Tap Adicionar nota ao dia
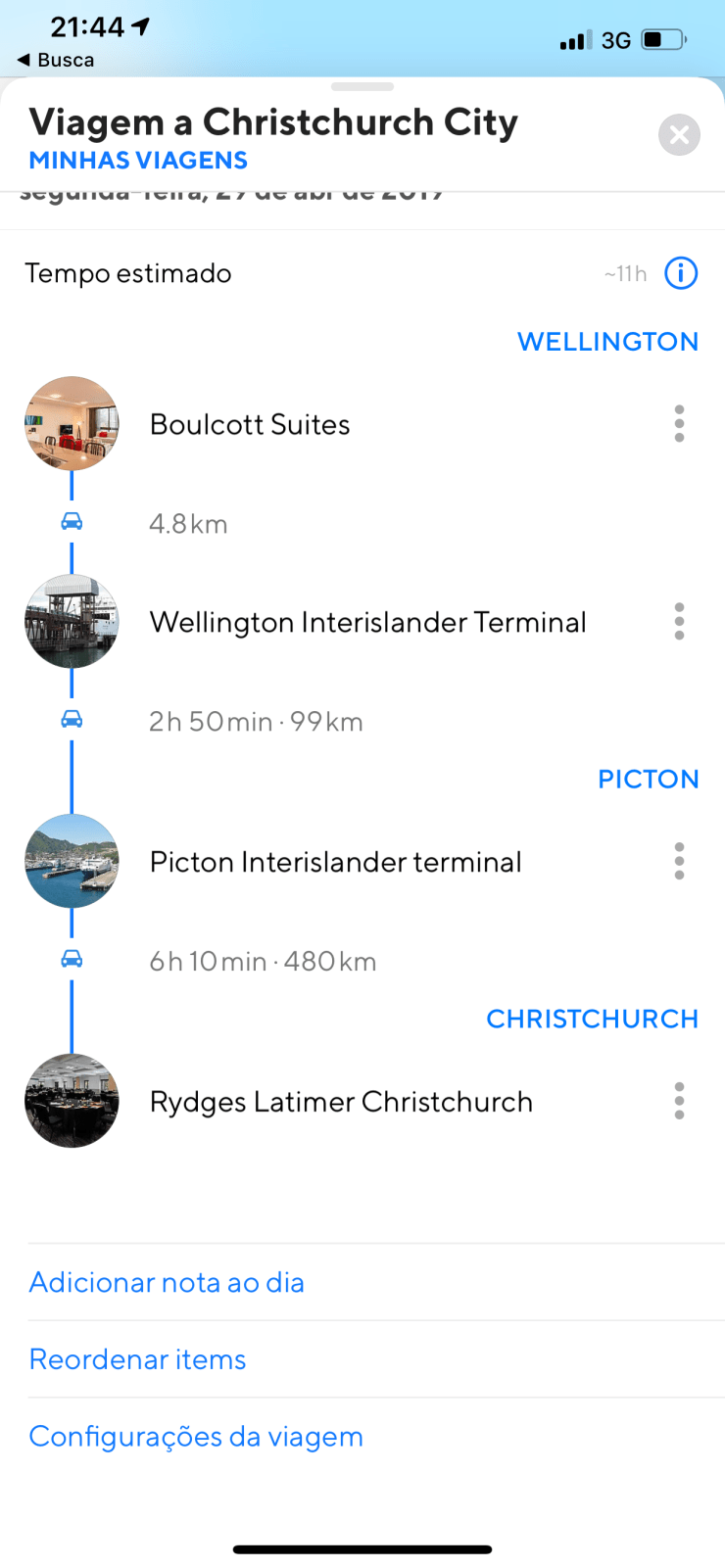Image resolution: width=725 pixels, height=1568 pixels. pyautogui.click(x=167, y=1283)
